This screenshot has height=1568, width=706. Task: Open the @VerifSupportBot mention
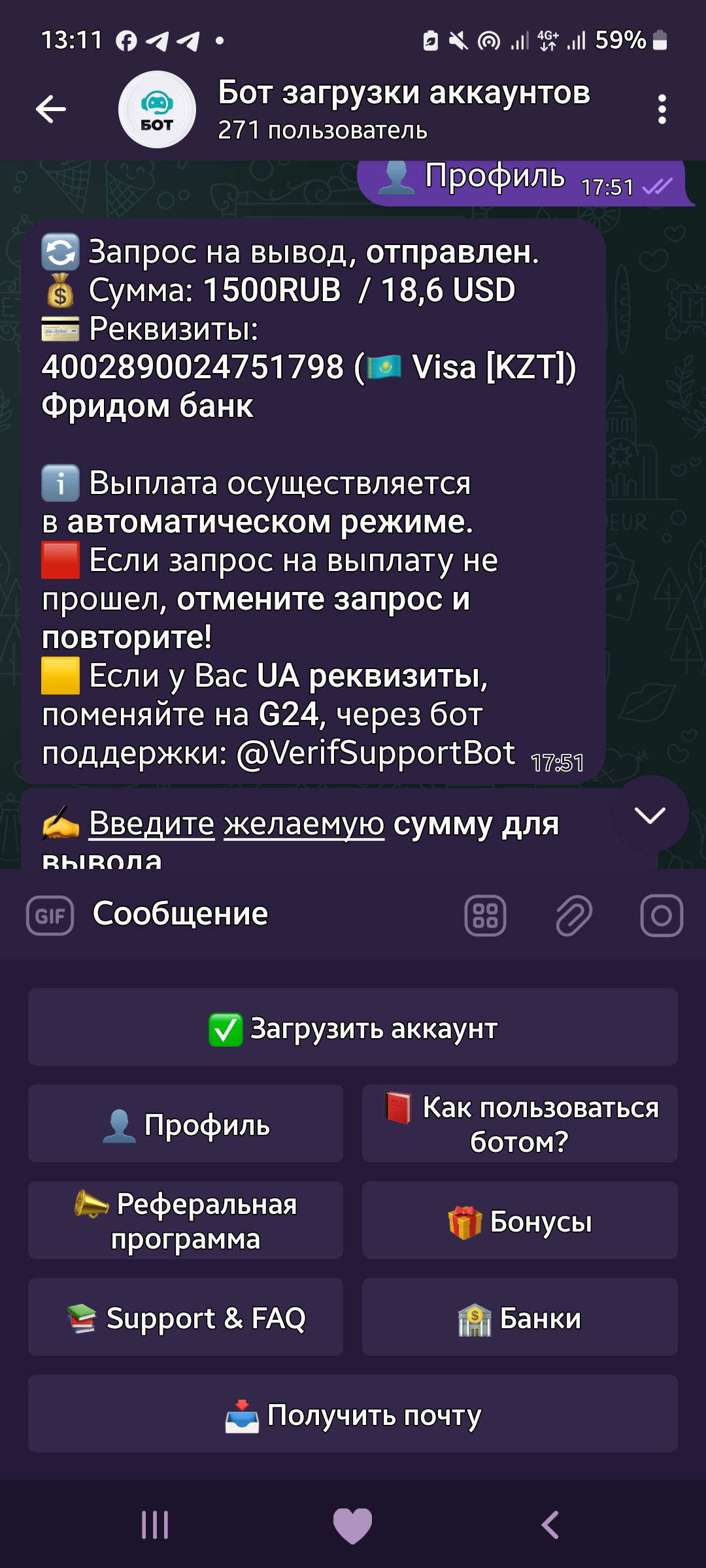pyautogui.click(x=375, y=753)
